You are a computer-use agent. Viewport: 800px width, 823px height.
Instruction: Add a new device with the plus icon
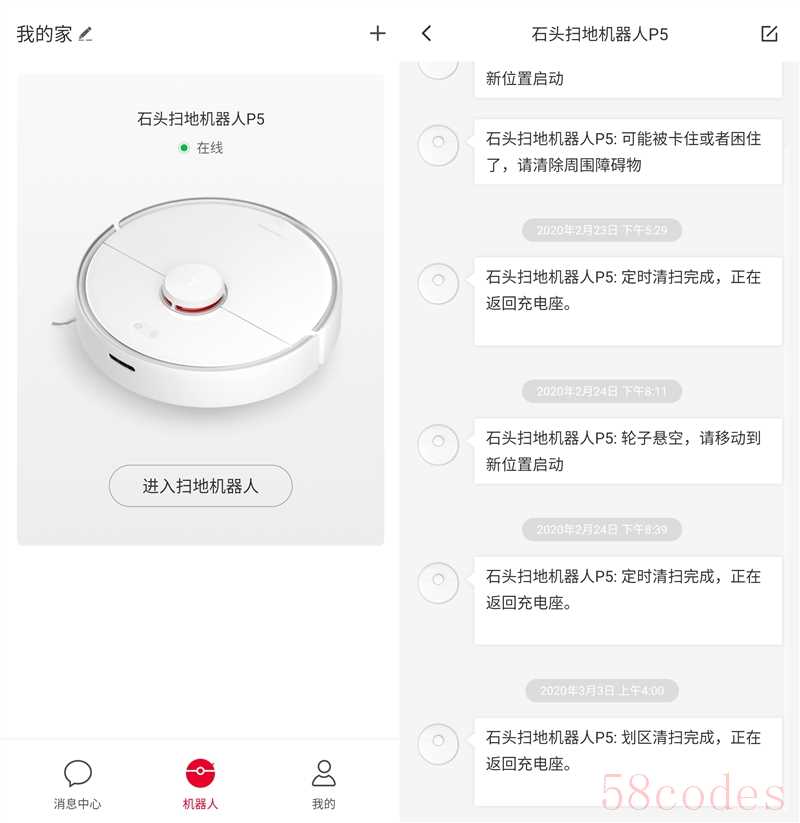[377, 33]
